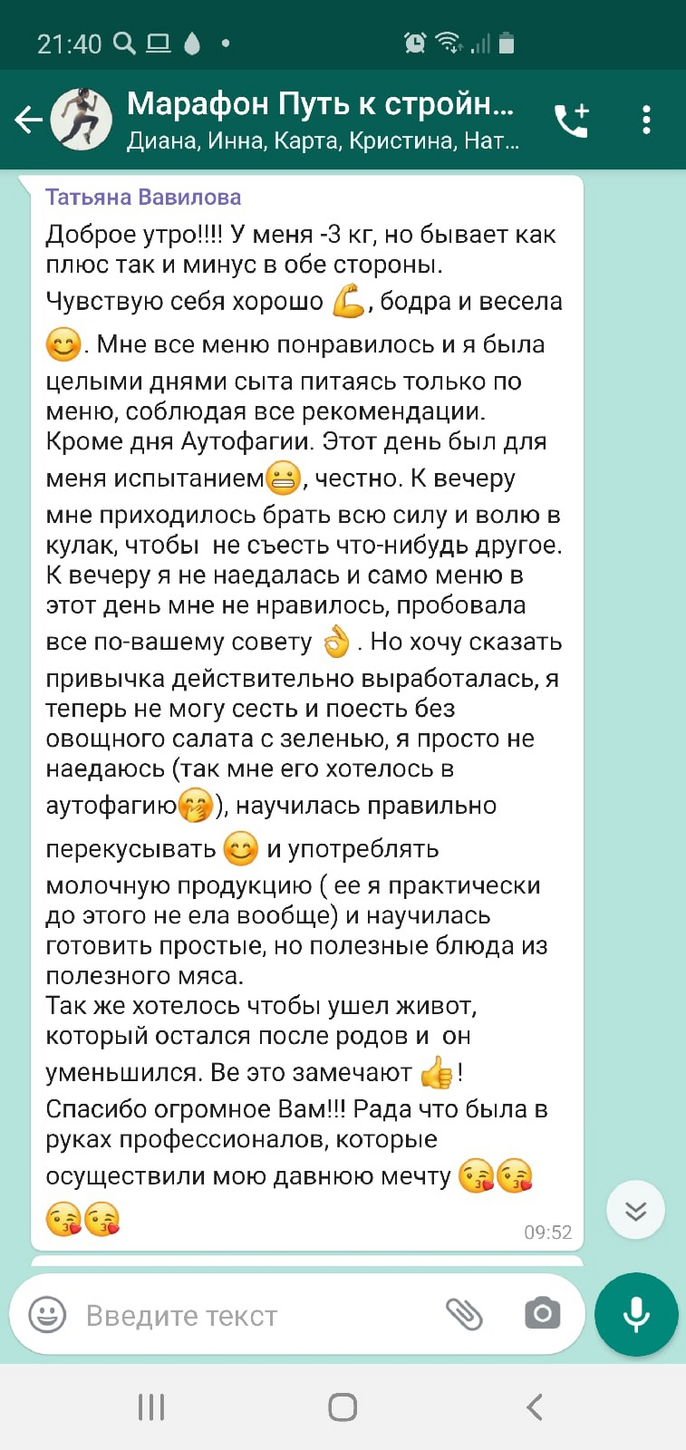Go back to the chat list

28,120
